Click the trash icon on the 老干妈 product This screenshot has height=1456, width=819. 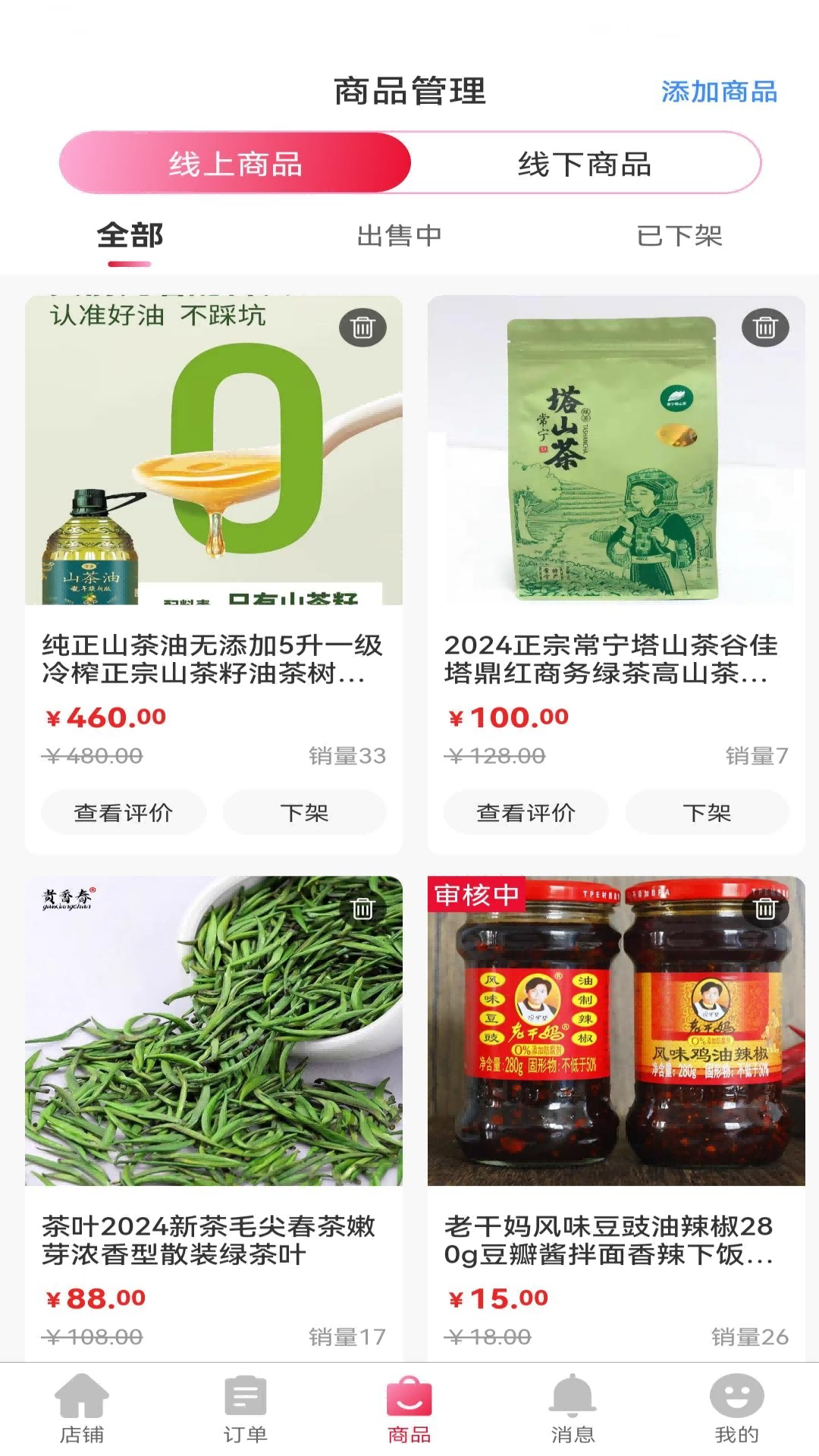click(x=765, y=909)
